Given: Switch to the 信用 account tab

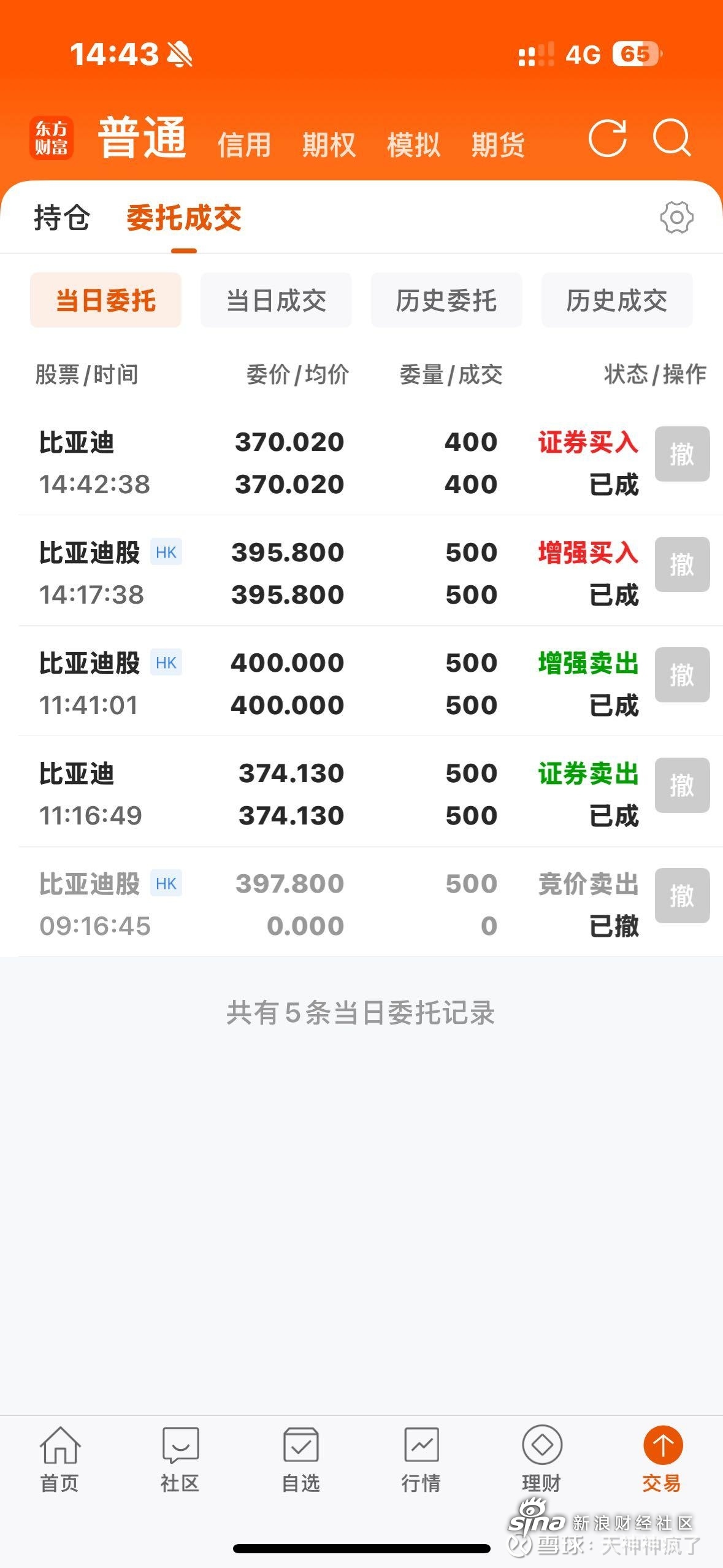Looking at the screenshot, I should pos(244,145).
